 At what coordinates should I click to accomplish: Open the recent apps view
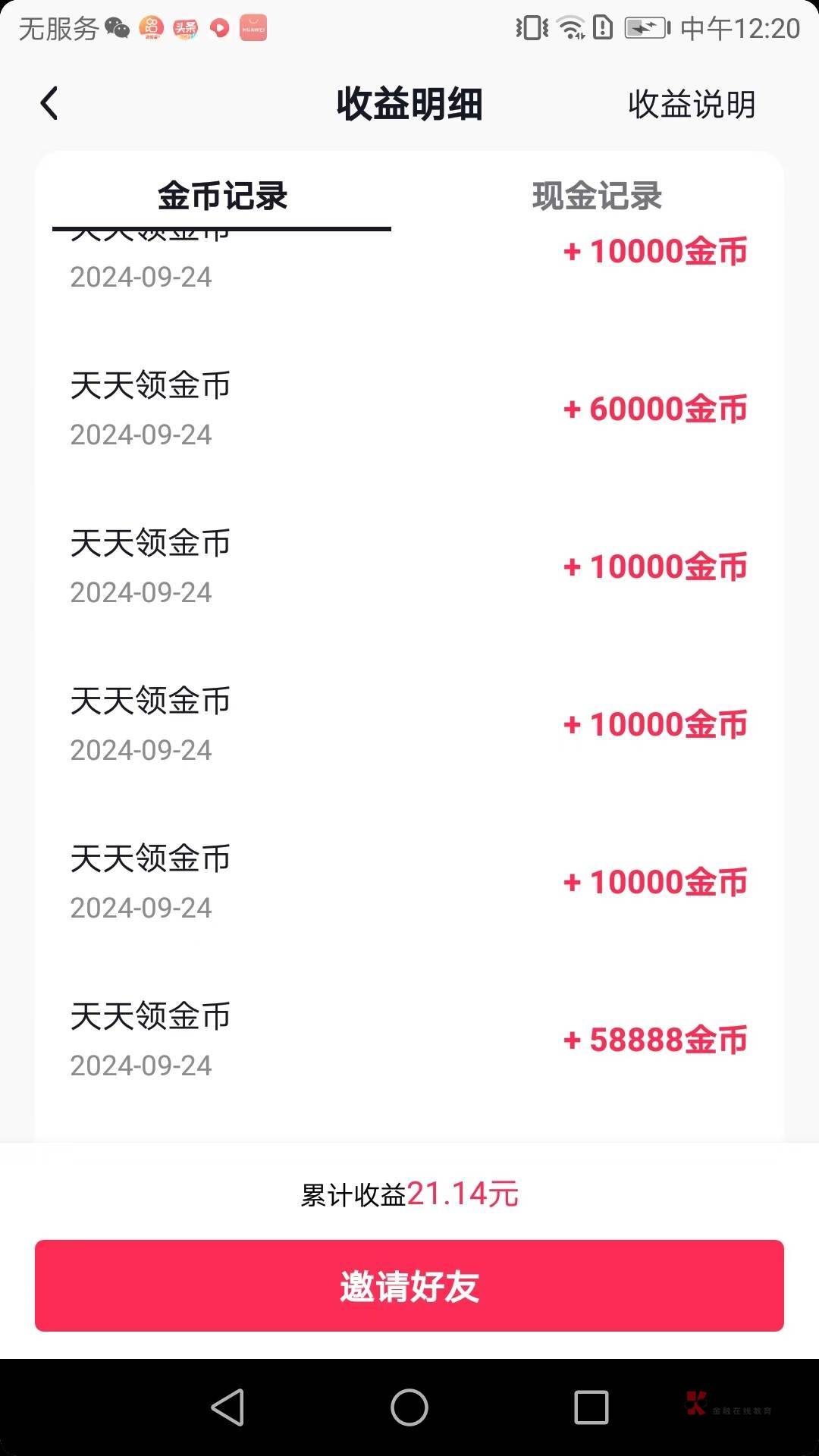point(591,1408)
